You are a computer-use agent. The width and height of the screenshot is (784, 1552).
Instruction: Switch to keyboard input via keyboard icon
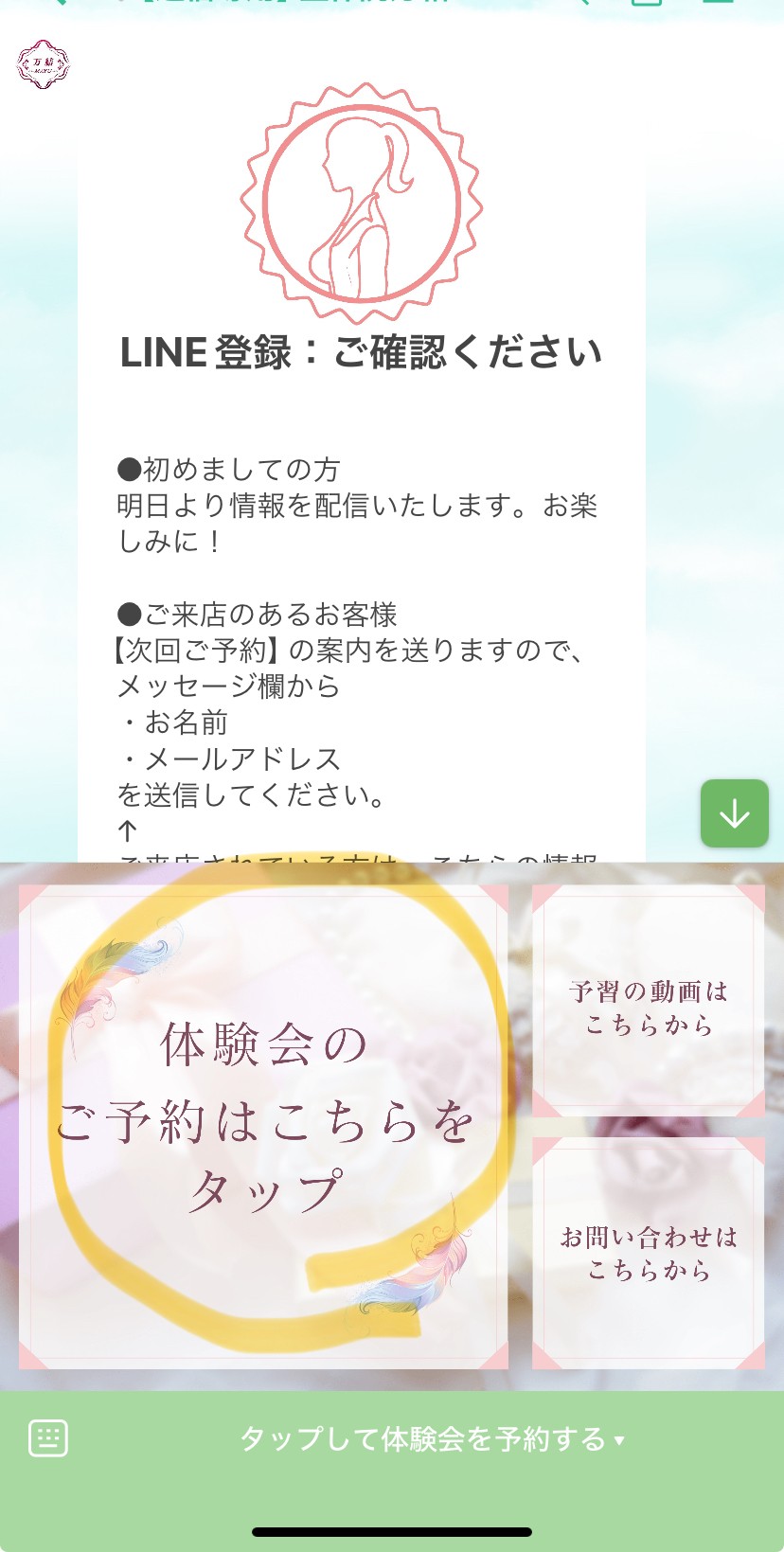tap(48, 1438)
